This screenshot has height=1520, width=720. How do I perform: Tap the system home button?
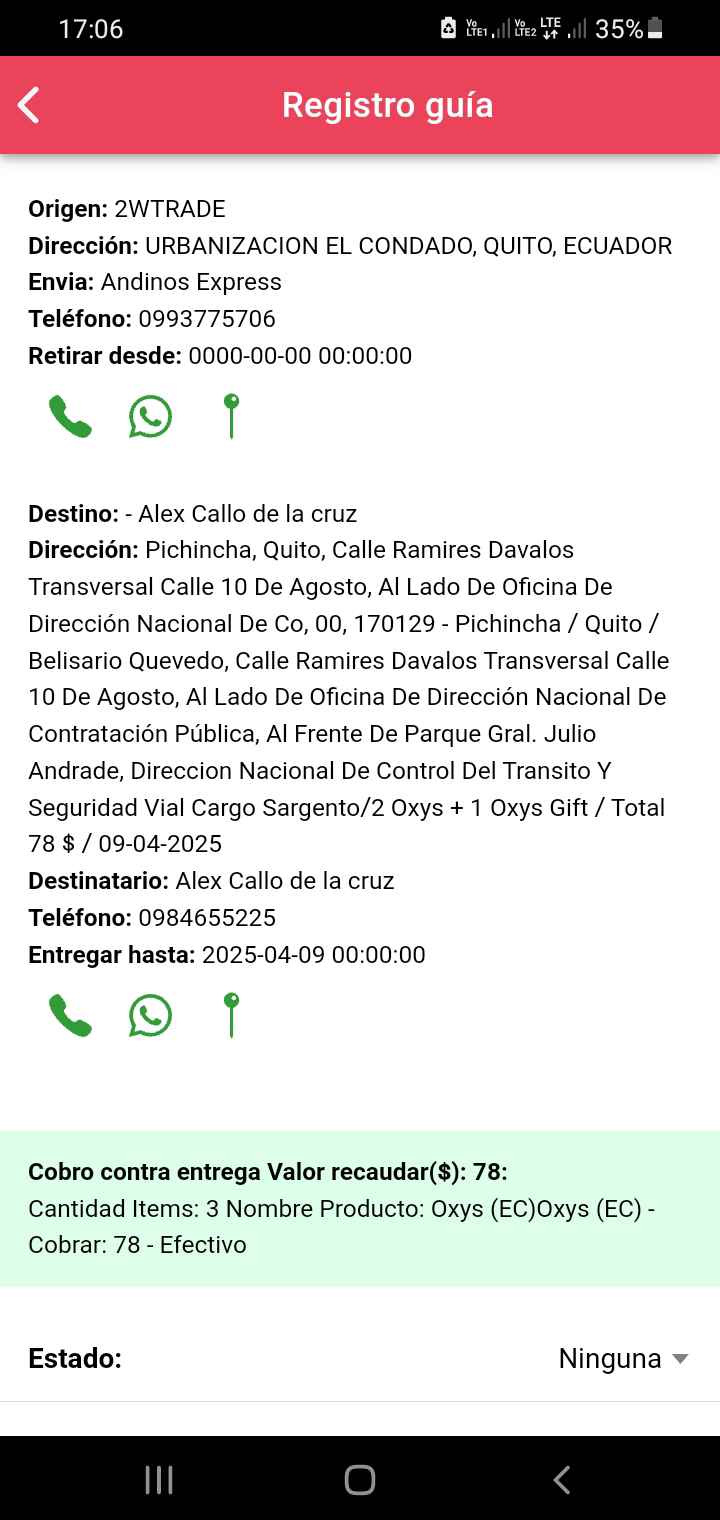pos(360,1480)
